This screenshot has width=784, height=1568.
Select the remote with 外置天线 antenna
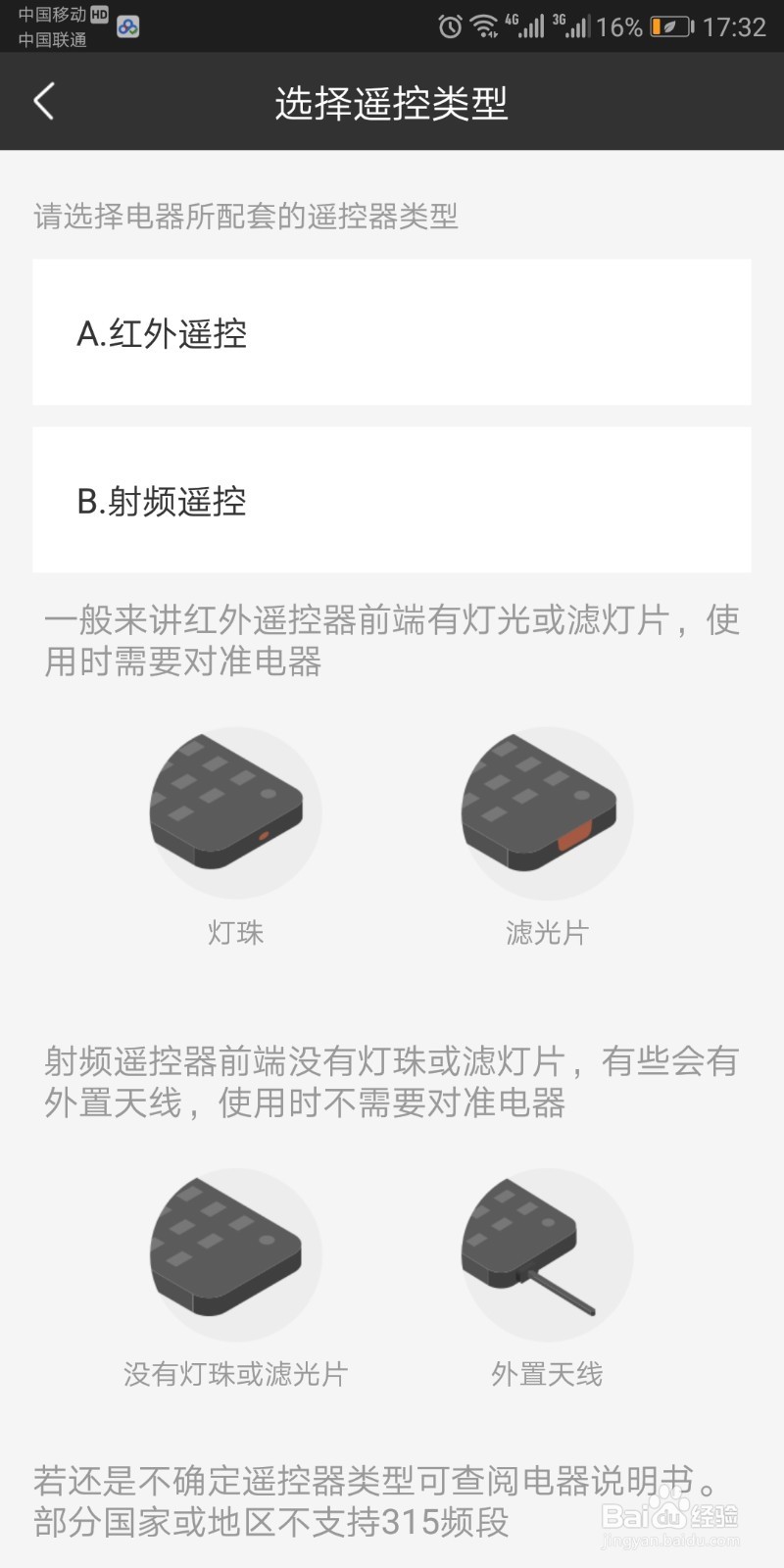[546, 1254]
